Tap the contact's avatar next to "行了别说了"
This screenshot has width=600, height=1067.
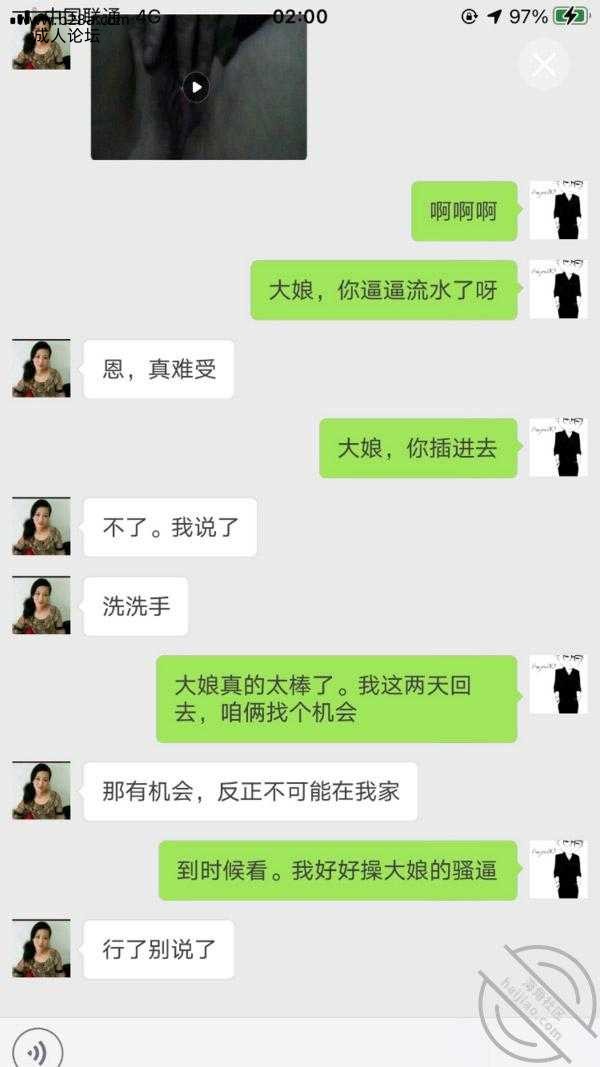41,948
